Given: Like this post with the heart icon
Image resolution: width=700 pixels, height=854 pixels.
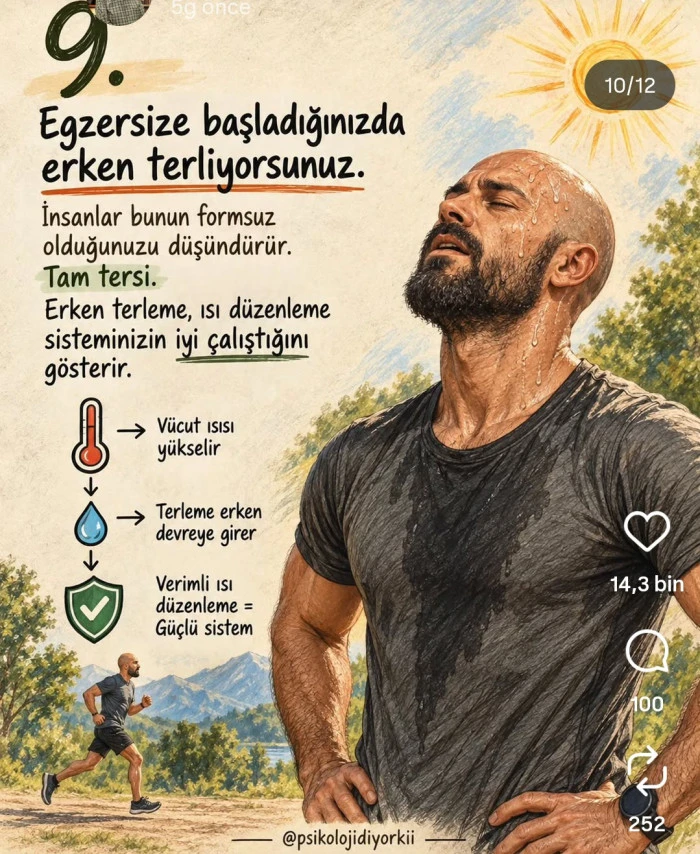Looking at the screenshot, I should pos(647,531).
